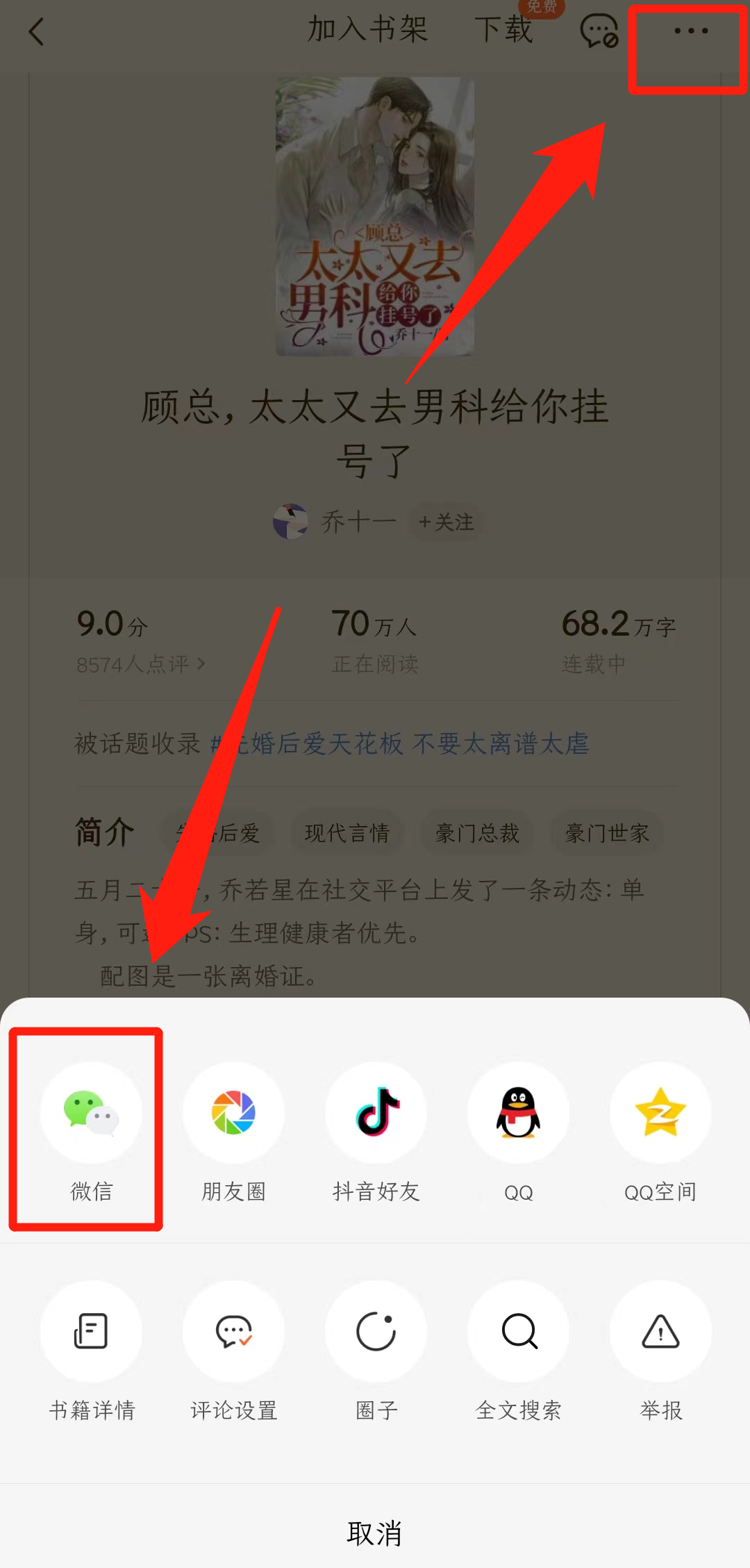Tap 取消 to close the share sheet
The image size is (750, 1568).
(375, 1533)
